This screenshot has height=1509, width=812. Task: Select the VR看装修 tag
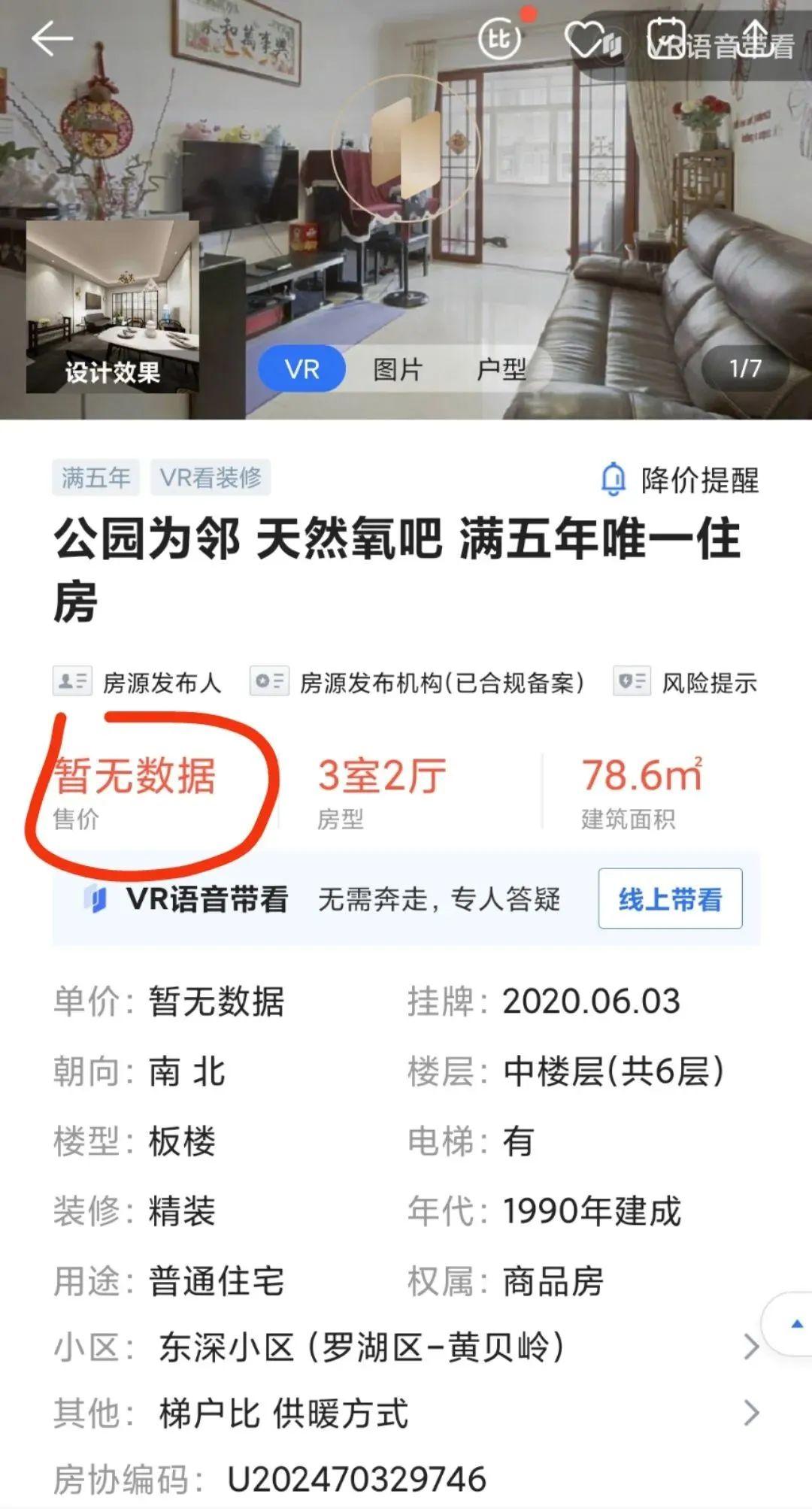(211, 477)
